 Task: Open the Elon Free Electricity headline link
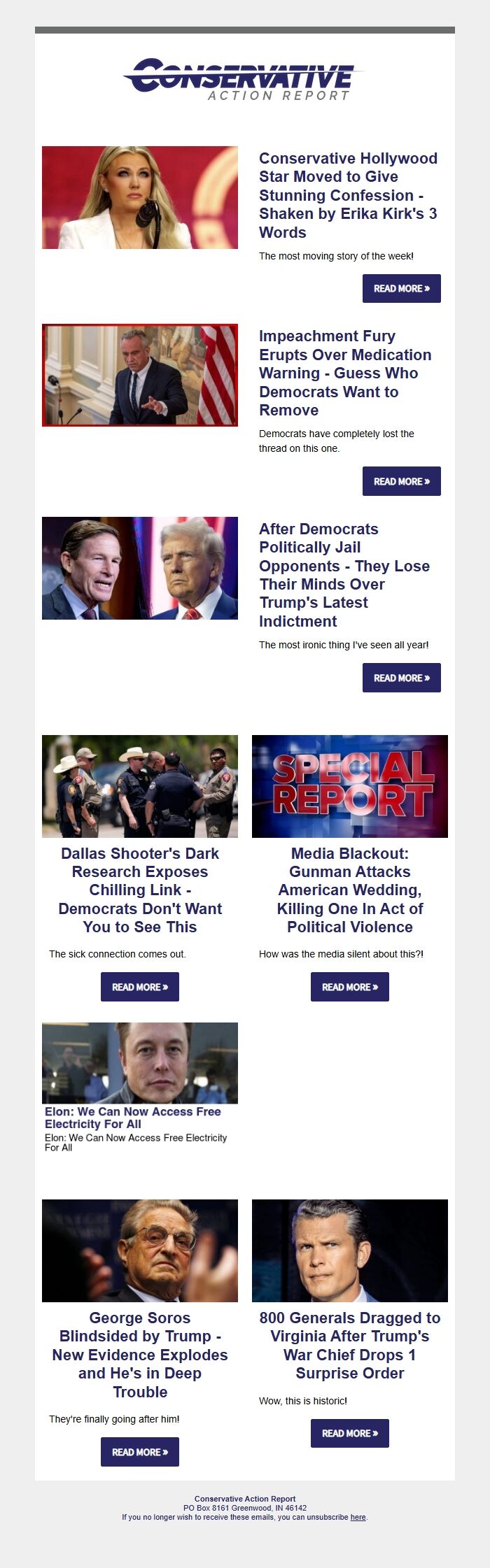click(132, 1118)
